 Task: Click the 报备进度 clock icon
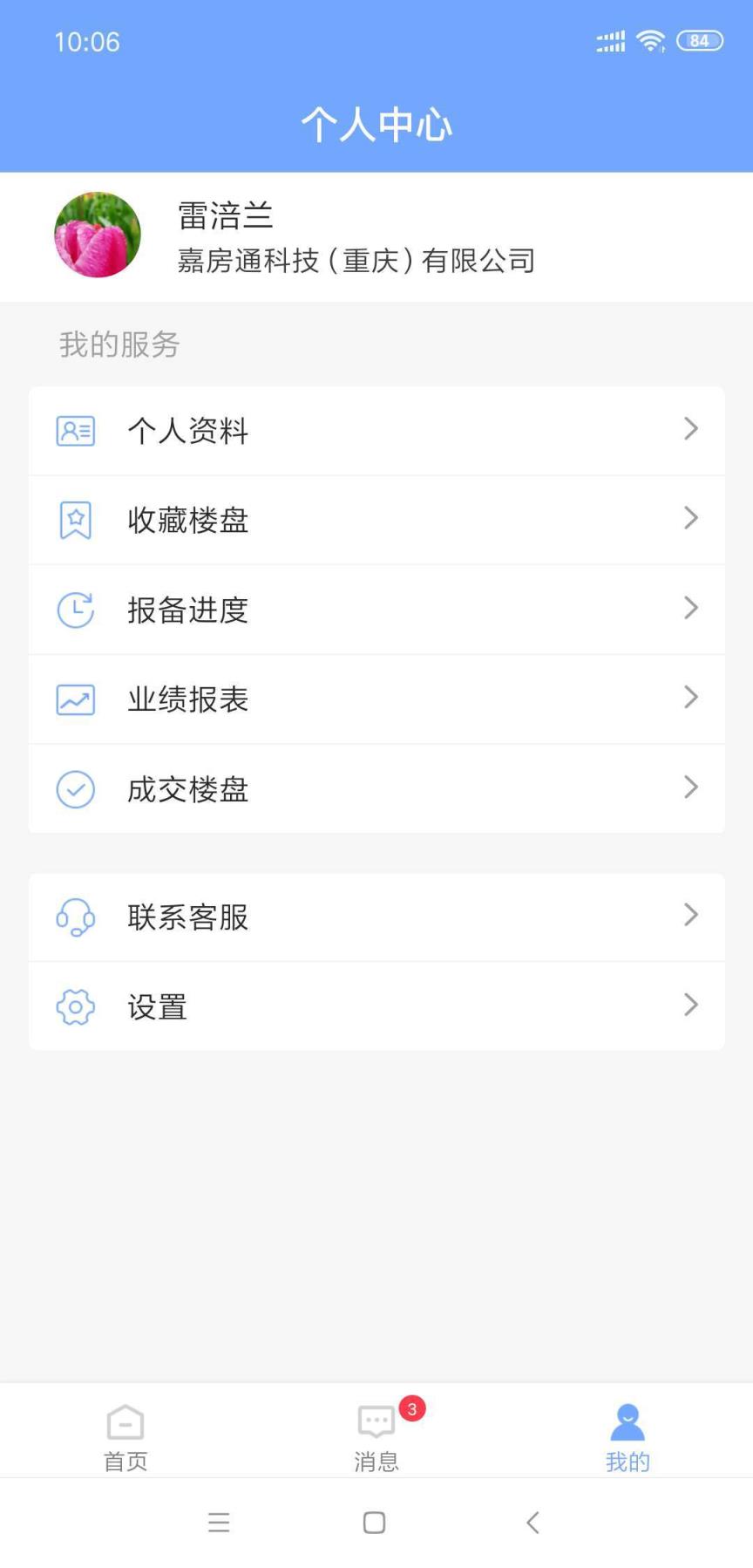pyautogui.click(x=75, y=610)
